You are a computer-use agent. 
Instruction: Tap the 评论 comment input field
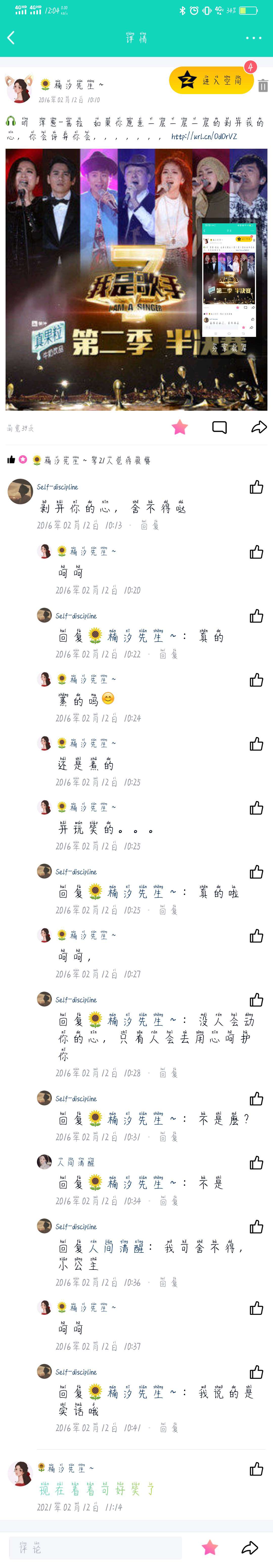point(95,1547)
